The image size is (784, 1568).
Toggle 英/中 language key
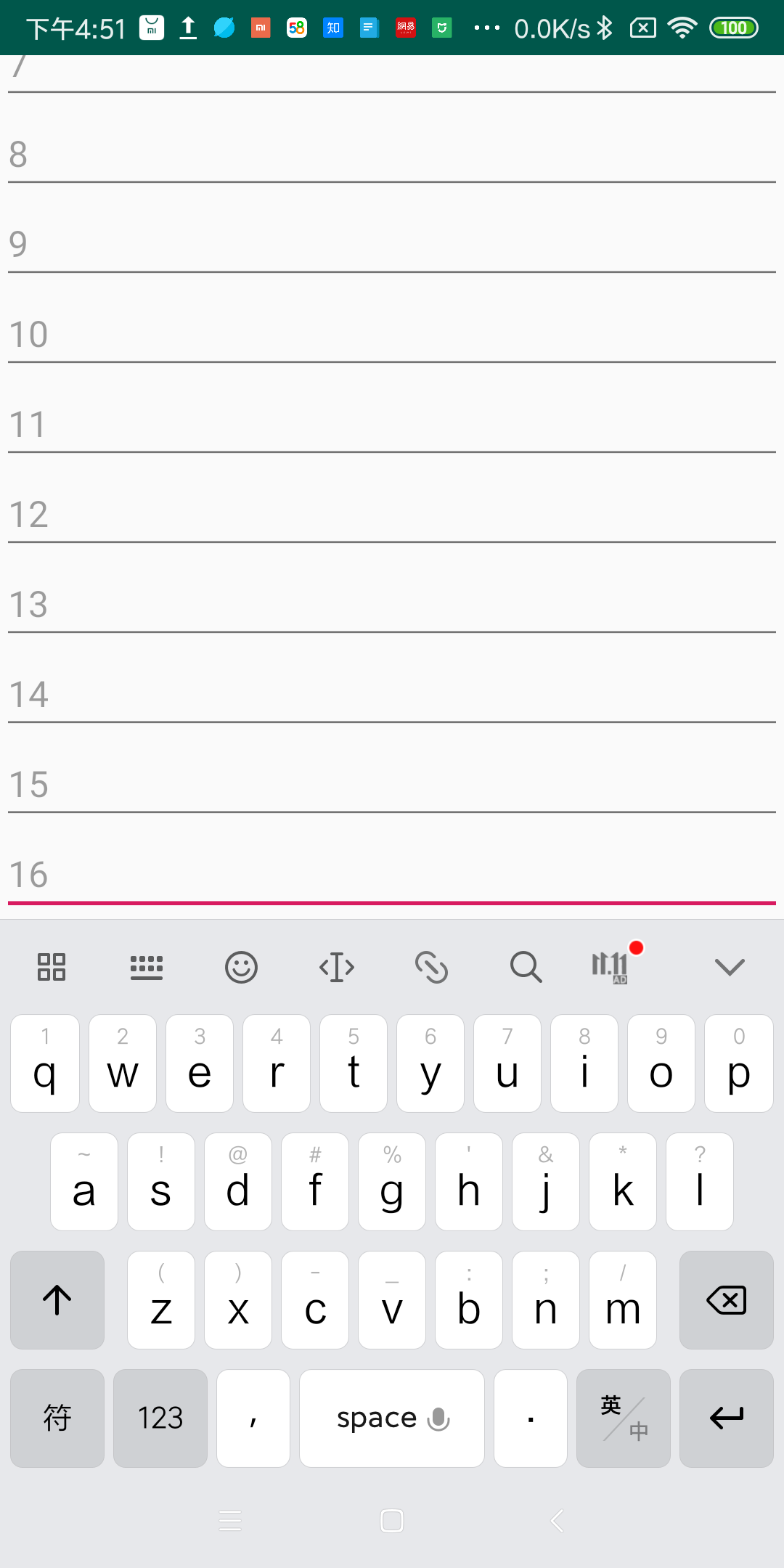click(x=623, y=1417)
